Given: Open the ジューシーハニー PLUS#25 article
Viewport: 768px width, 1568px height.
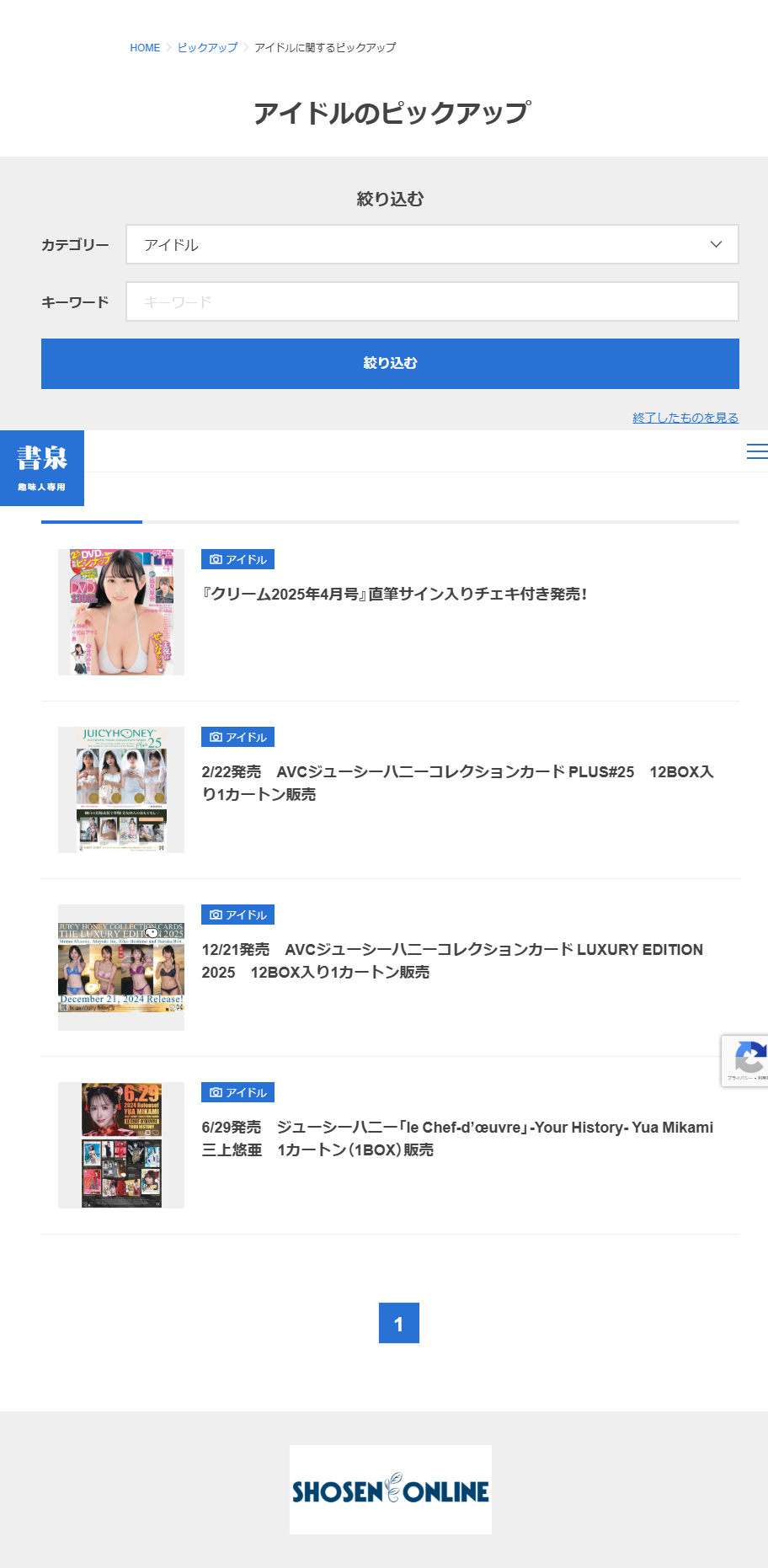Looking at the screenshot, I should point(457,783).
